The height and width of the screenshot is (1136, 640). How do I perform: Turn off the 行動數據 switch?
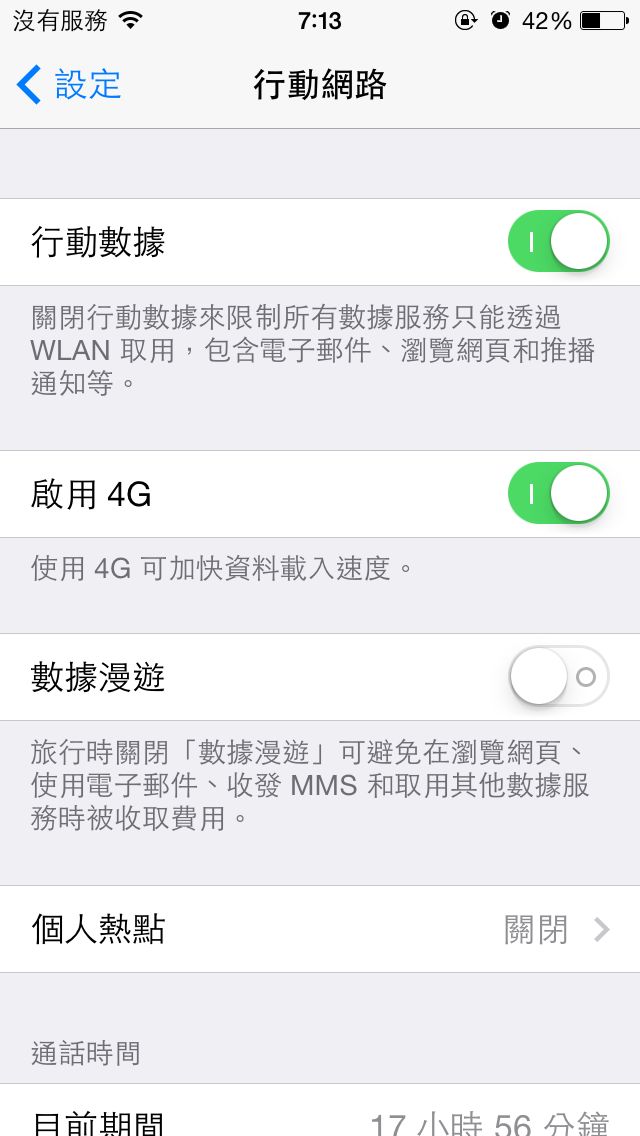pos(559,241)
